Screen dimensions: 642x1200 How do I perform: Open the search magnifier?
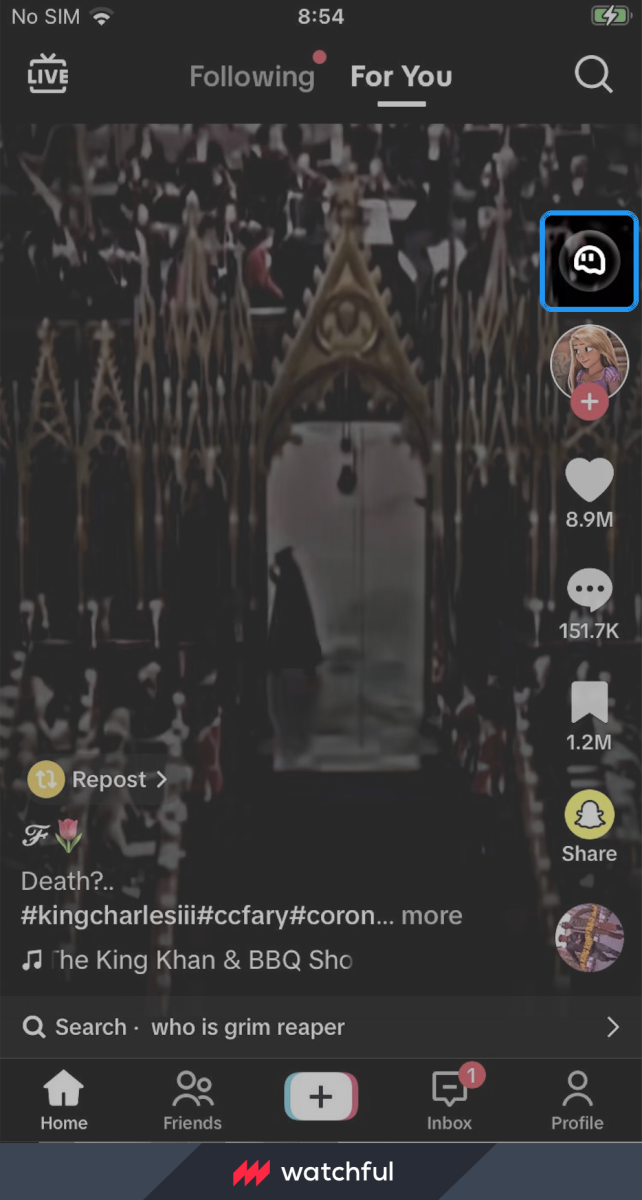593,75
